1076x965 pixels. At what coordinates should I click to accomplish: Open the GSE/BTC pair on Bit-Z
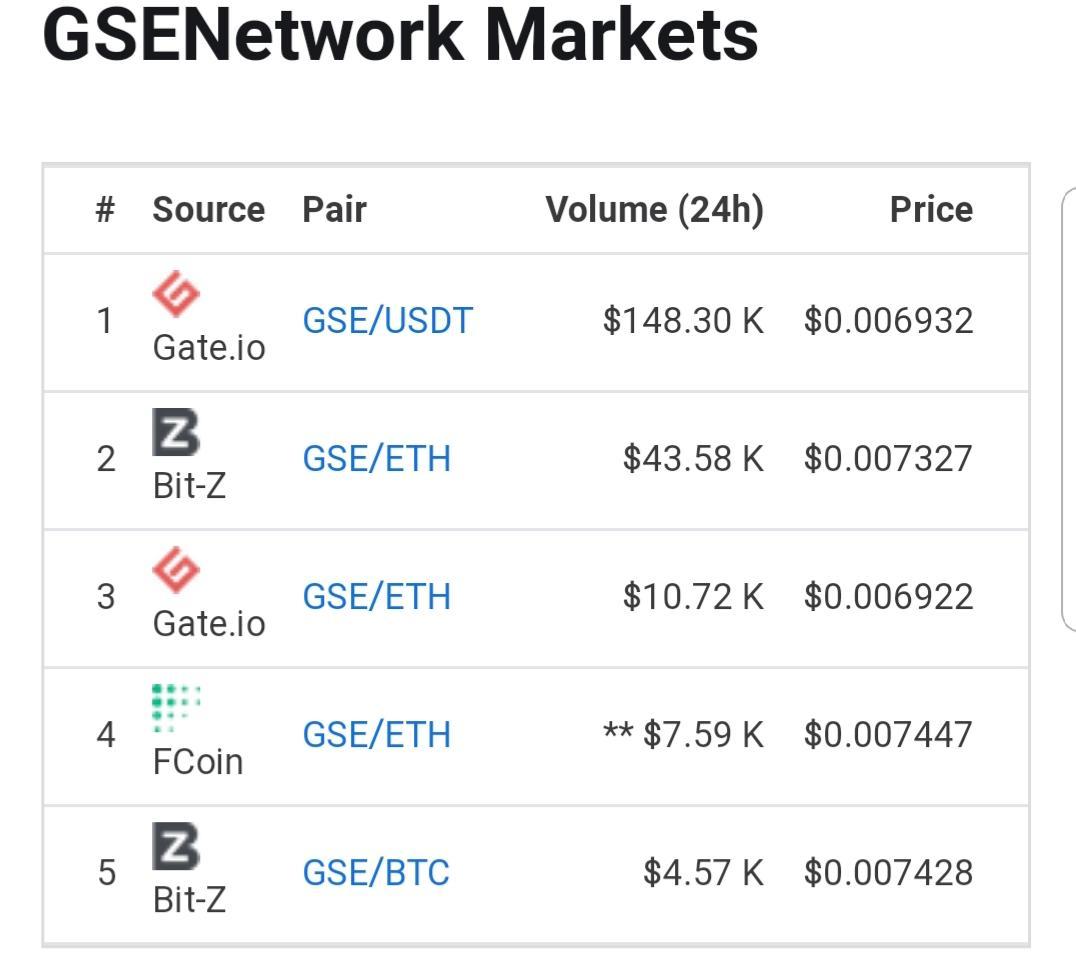(376, 873)
